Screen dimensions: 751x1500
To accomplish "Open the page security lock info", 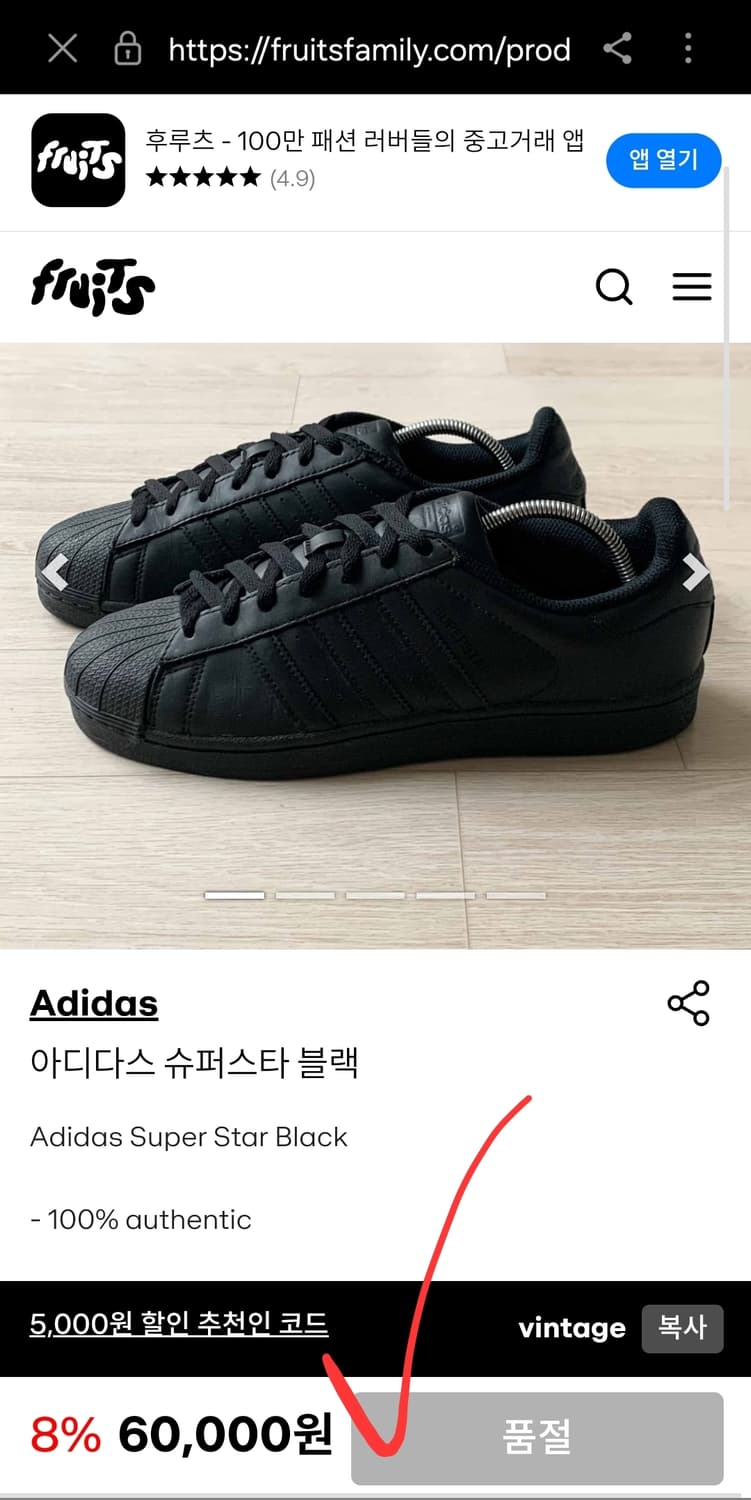I will (x=128, y=48).
